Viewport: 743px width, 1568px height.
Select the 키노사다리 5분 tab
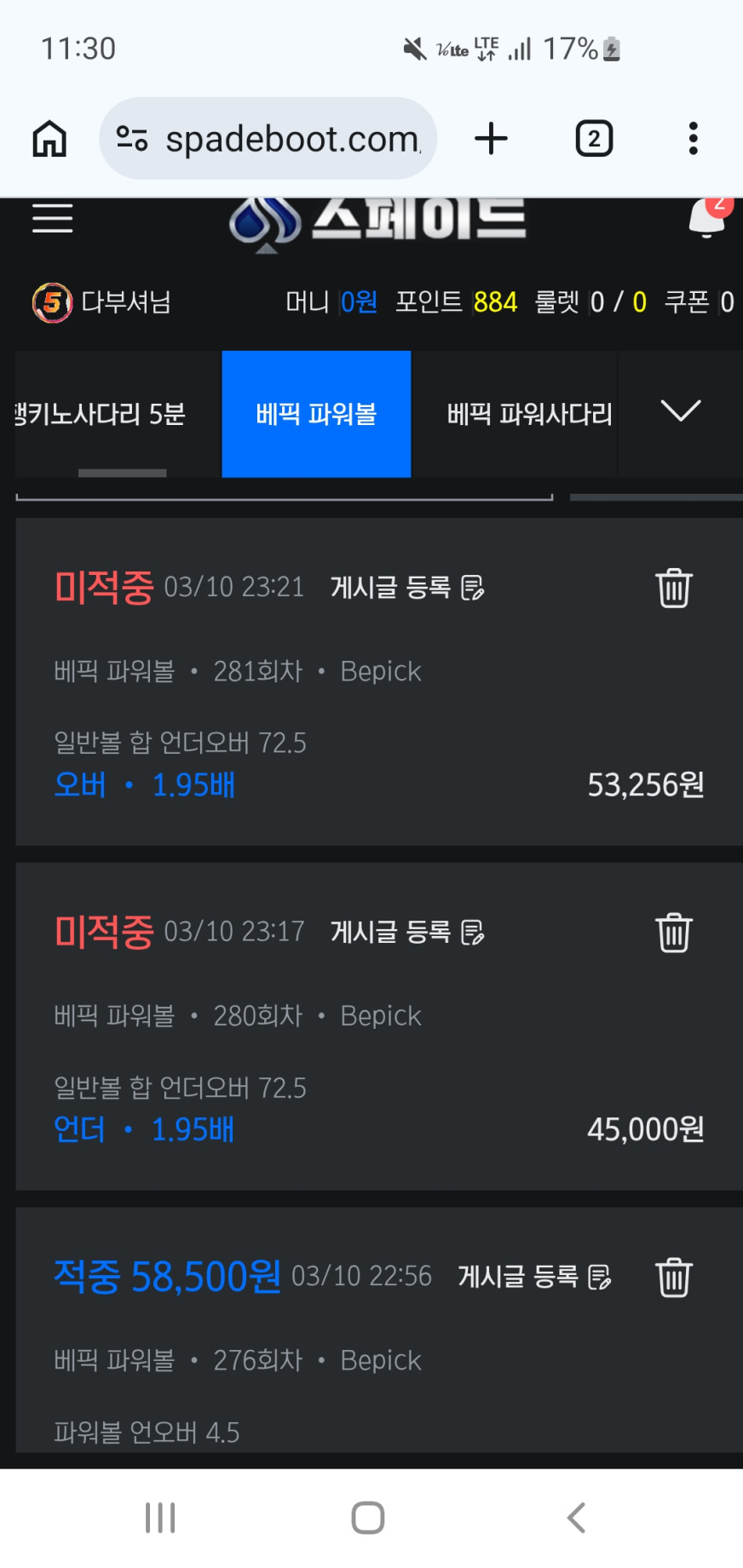tap(102, 414)
